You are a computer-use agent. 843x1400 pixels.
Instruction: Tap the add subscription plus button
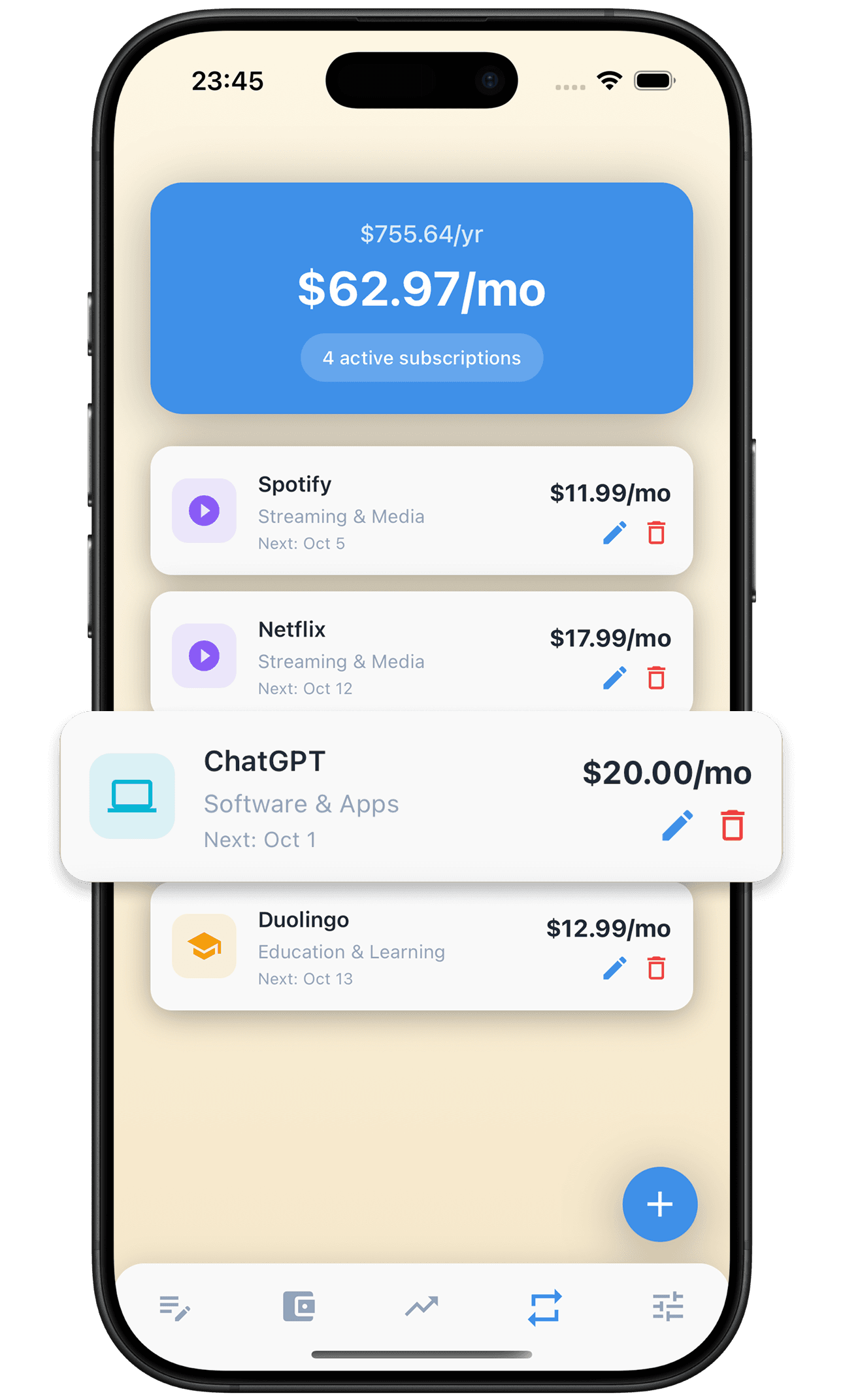point(660,1205)
